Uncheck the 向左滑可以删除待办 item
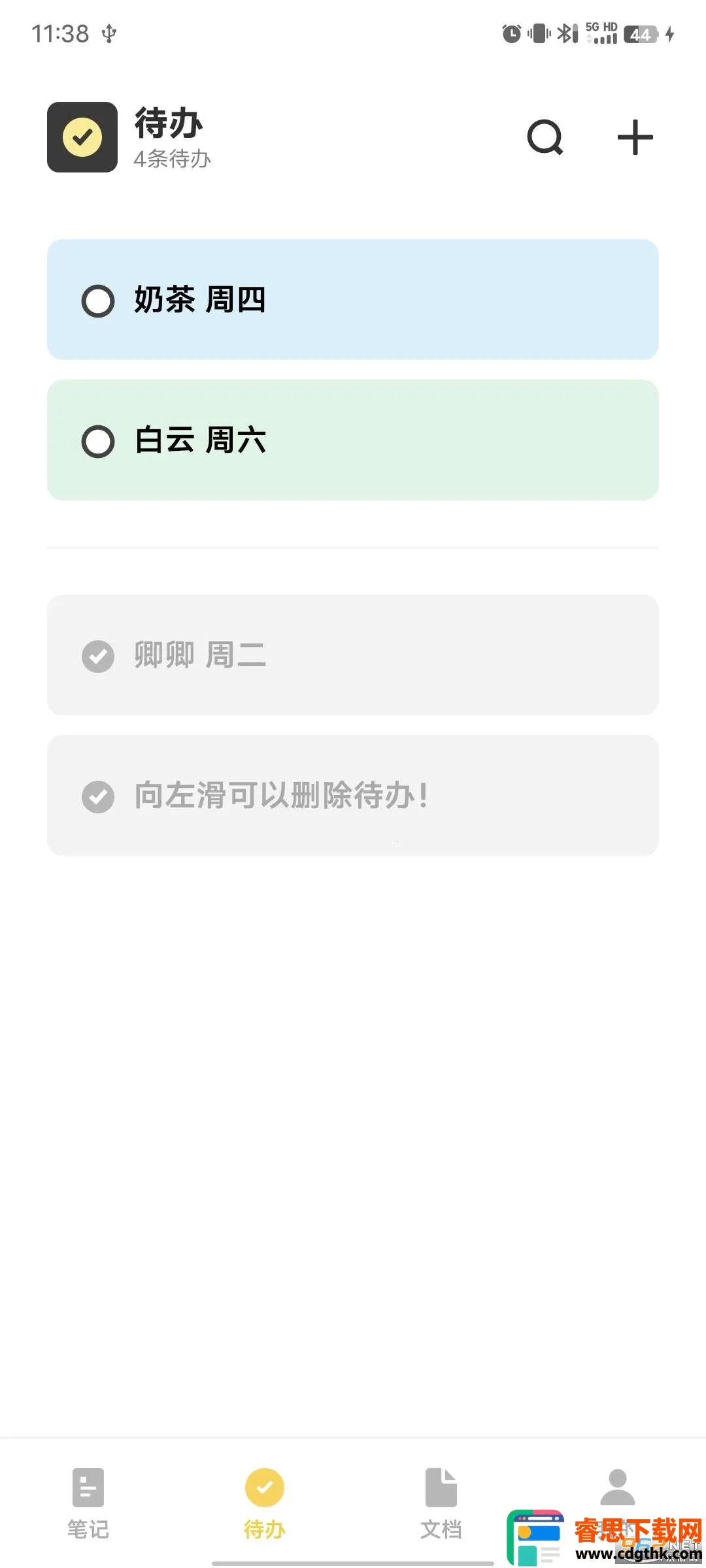Screen dimensions: 706x1568 click(98, 796)
